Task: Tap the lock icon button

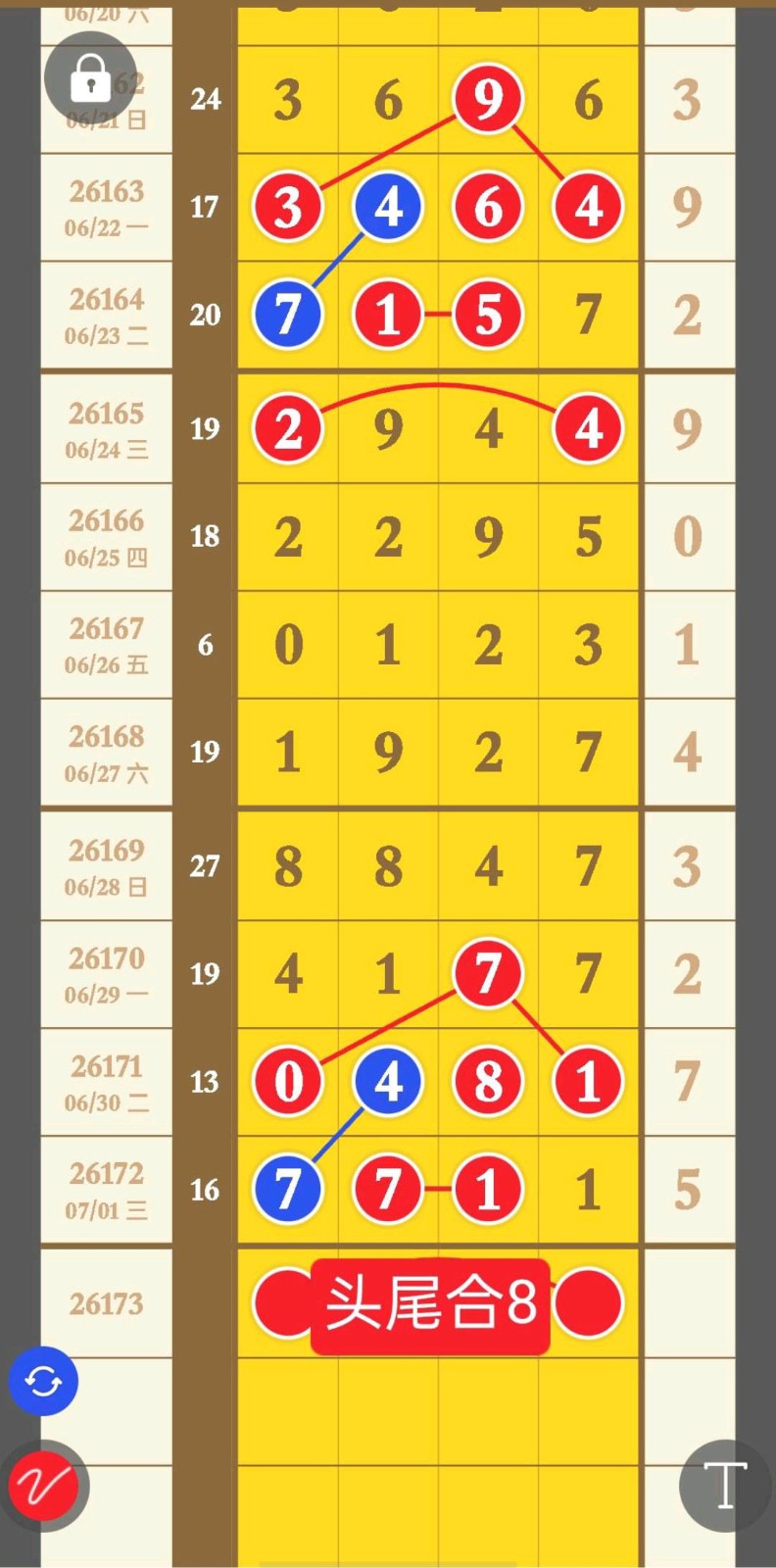Action: click(x=90, y=77)
